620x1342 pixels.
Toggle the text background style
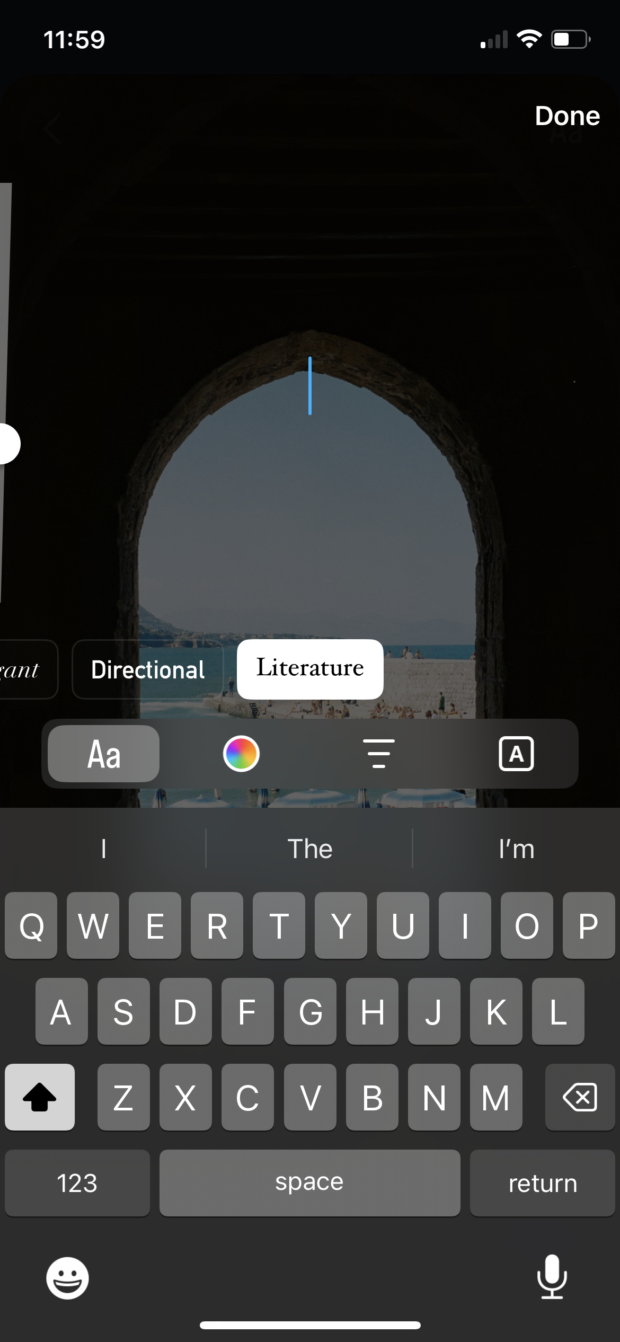[516, 754]
